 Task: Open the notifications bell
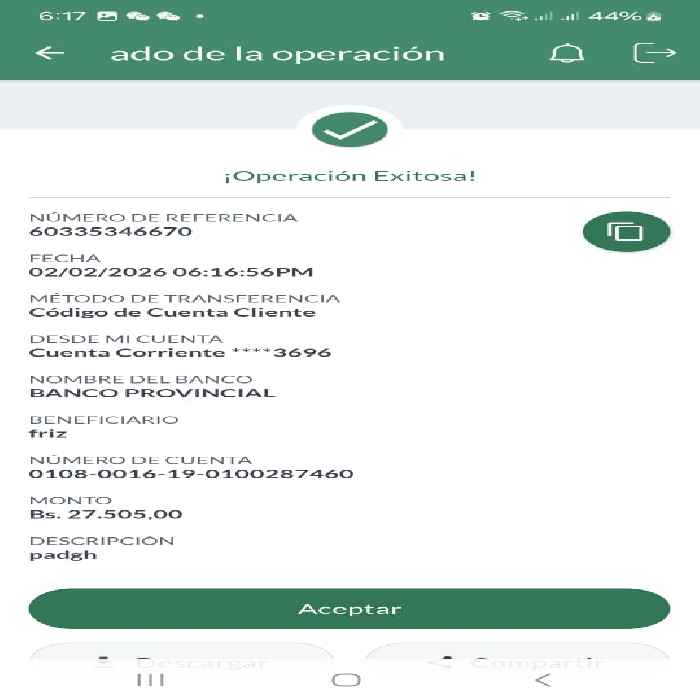pos(567,54)
